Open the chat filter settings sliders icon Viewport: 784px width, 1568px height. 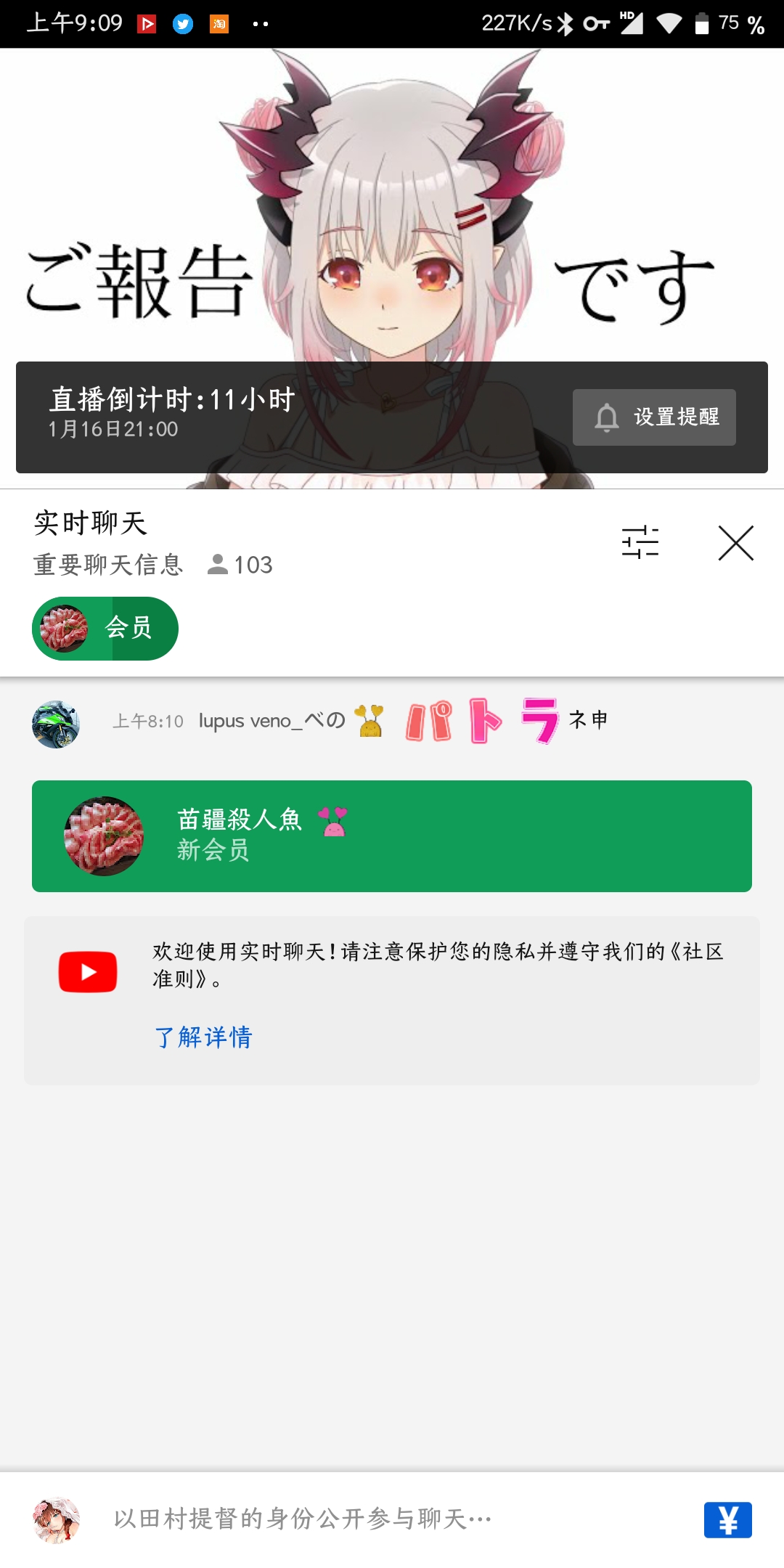[639, 544]
